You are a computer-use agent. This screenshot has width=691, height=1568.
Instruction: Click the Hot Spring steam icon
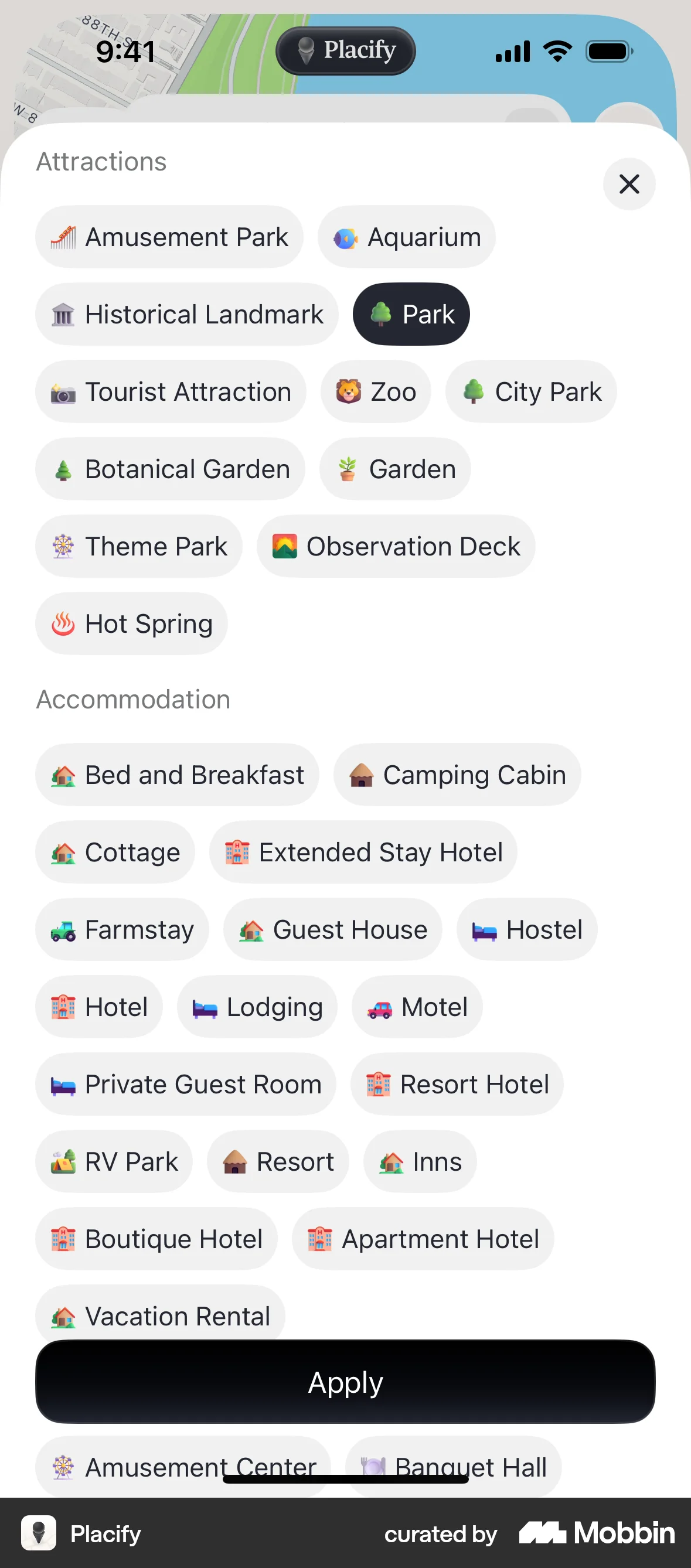63,623
